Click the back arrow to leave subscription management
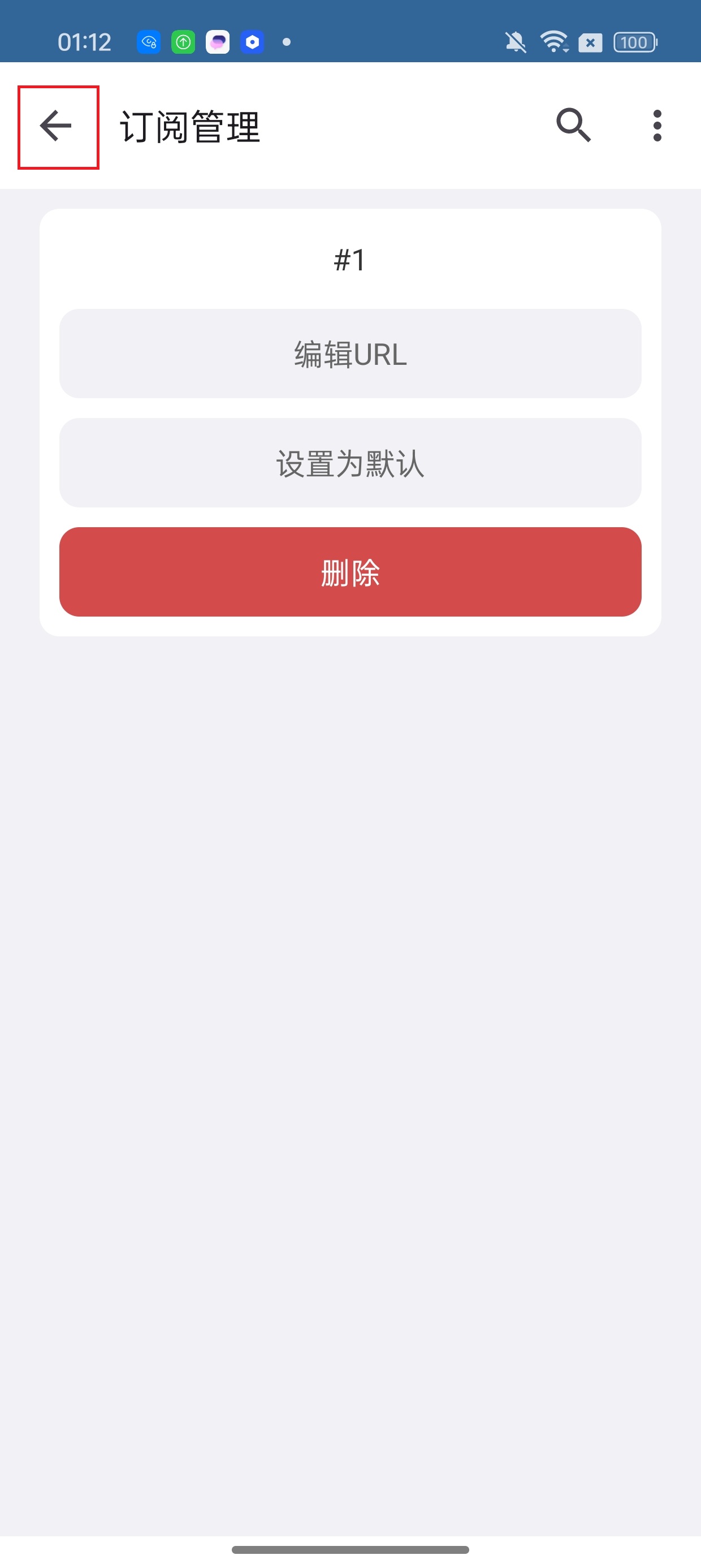 [x=57, y=127]
